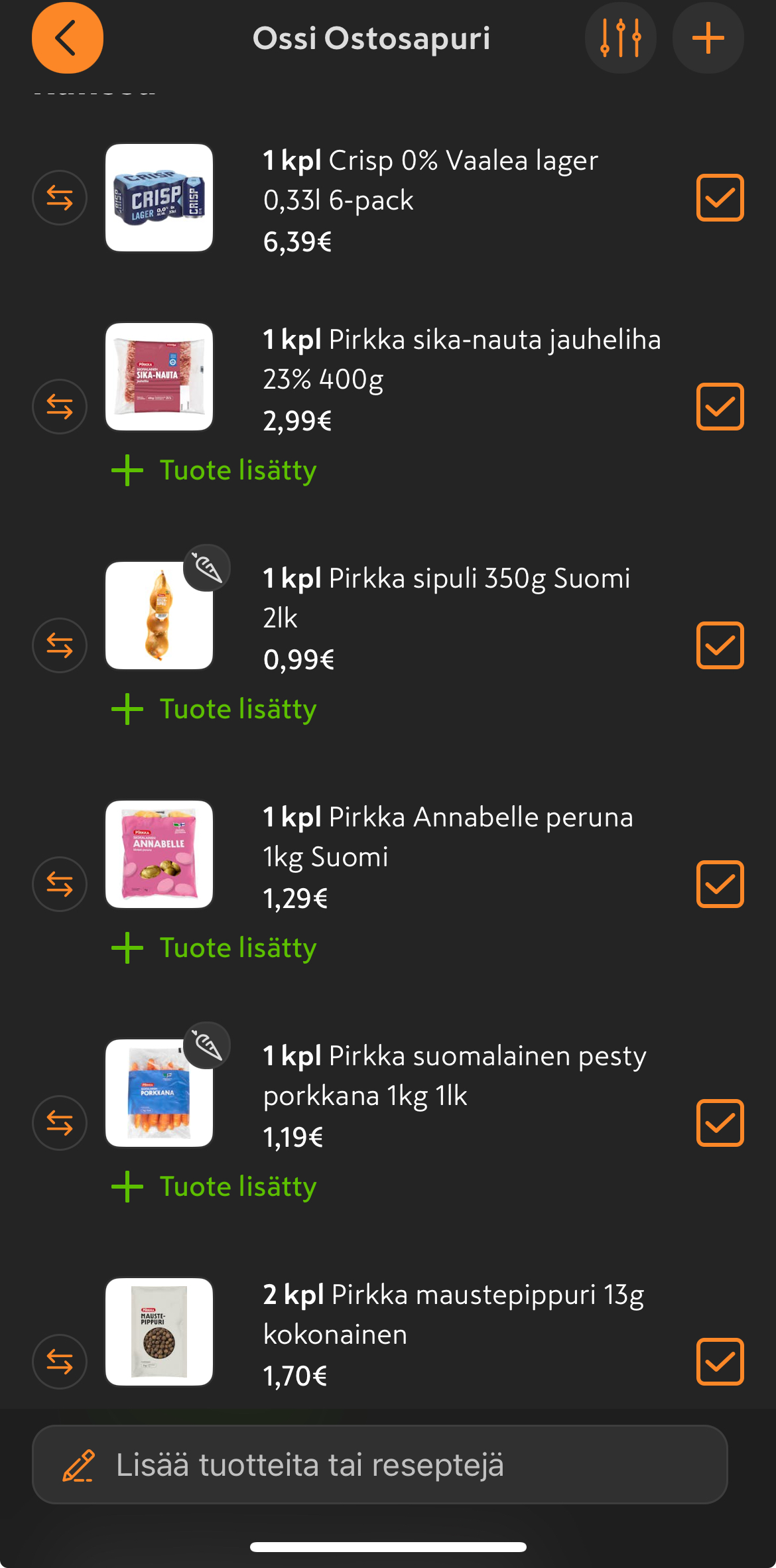This screenshot has width=776, height=1568.
Task: Deselect the Pirkka porkkana 1kg checkbox
Action: [x=720, y=1123]
